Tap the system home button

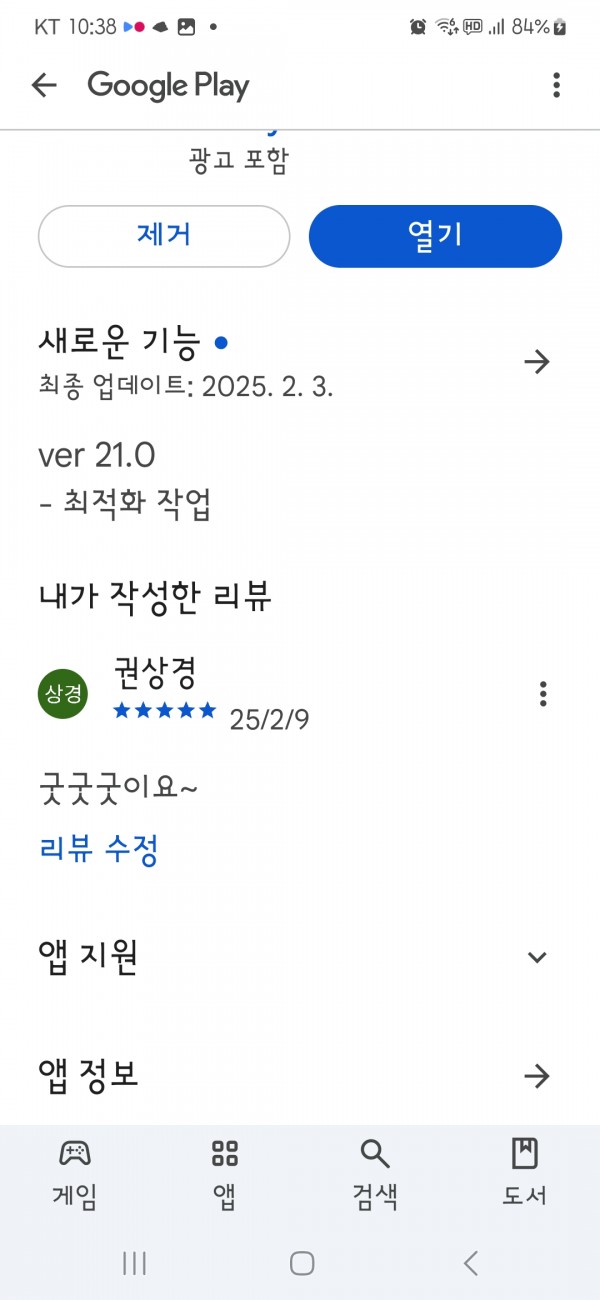(302, 1263)
